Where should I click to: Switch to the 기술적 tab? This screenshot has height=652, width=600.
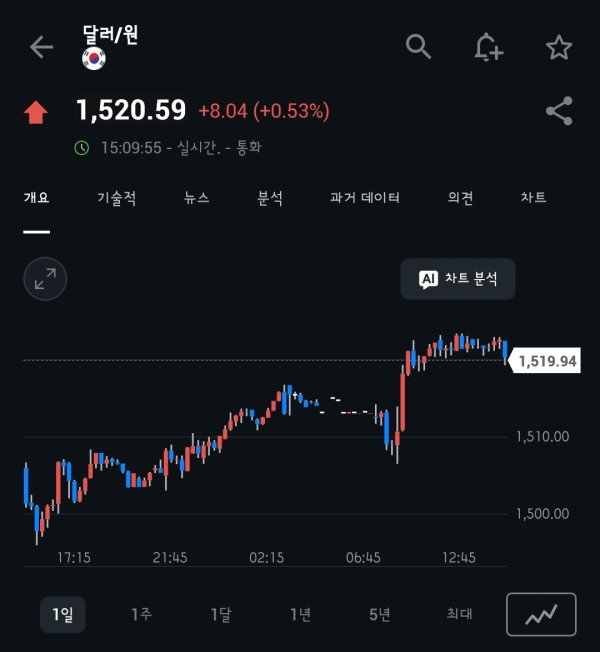pyautogui.click(x=117, y=198)
